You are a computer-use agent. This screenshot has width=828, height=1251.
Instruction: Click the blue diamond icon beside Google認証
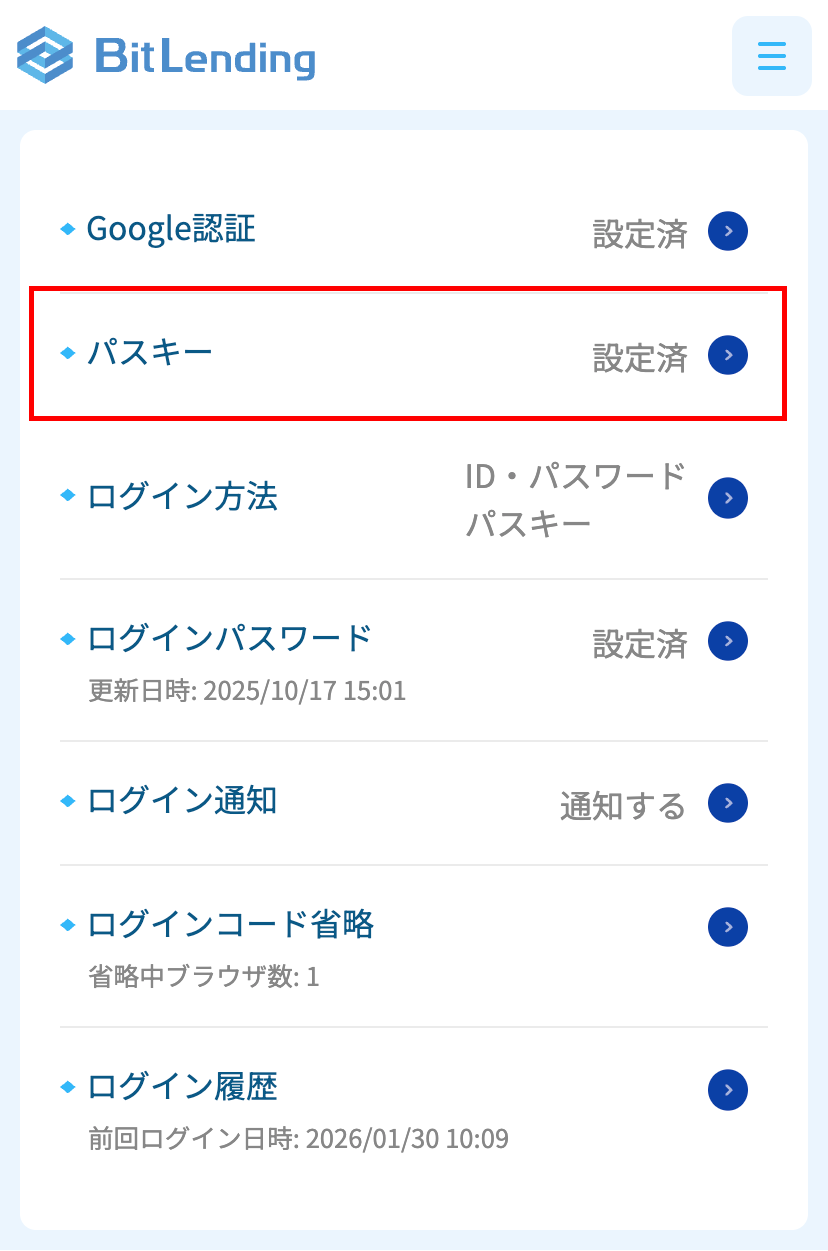[x=66, y=227]
